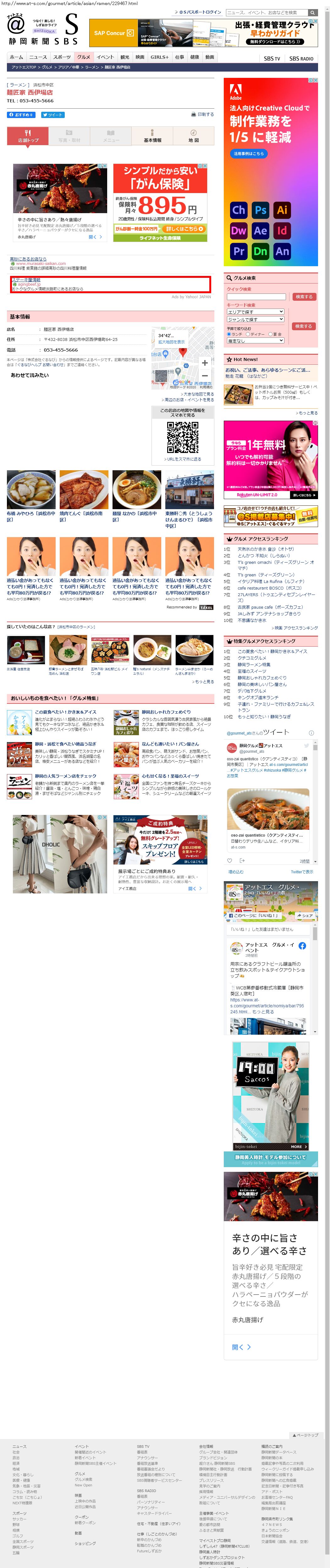Open 拡大地図を表示 on the map
Viewport: 330px width, 1568px height.
[171, 342]
